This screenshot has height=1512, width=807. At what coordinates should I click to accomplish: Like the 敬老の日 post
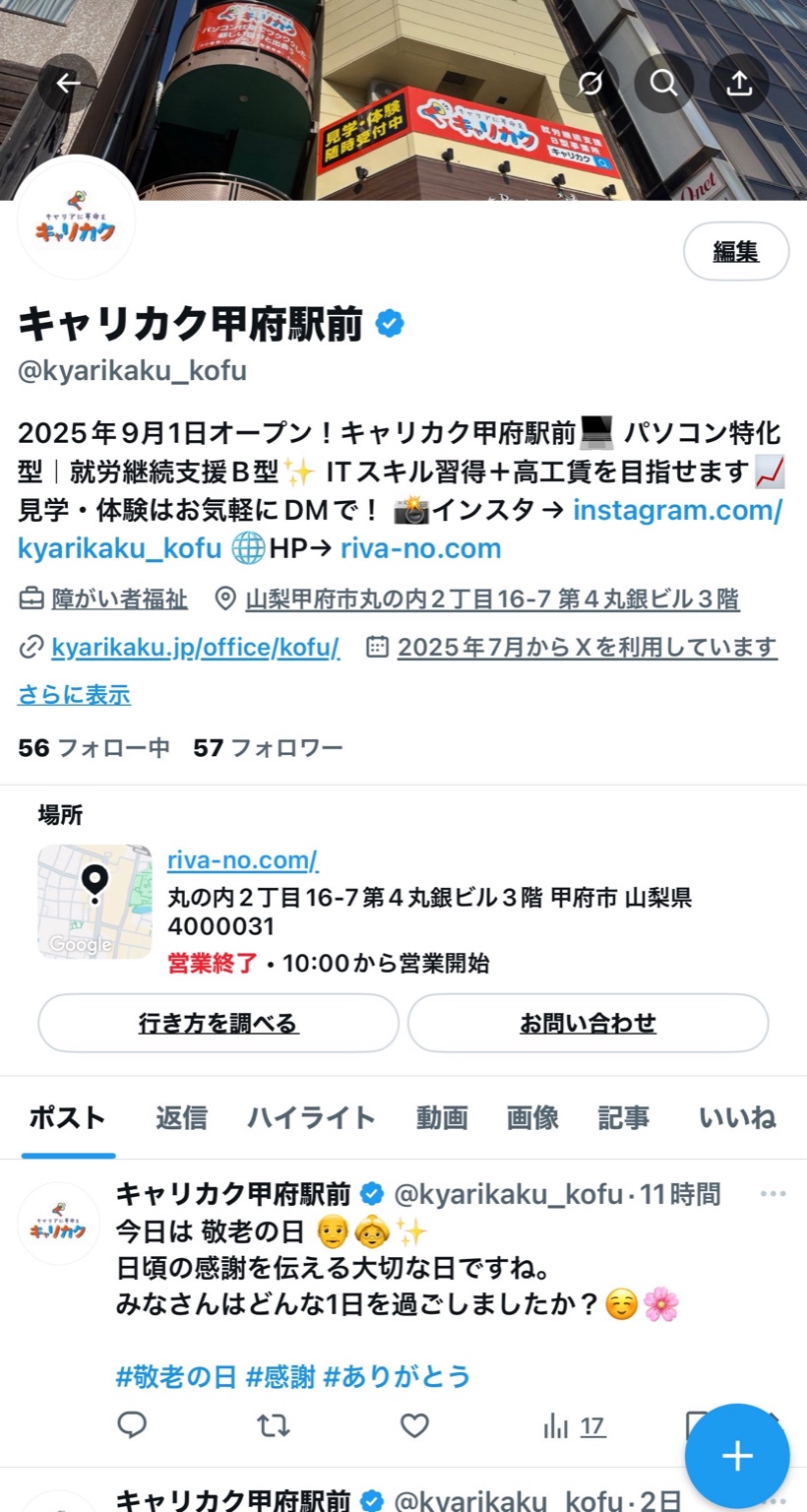(x=414, y=1425)
